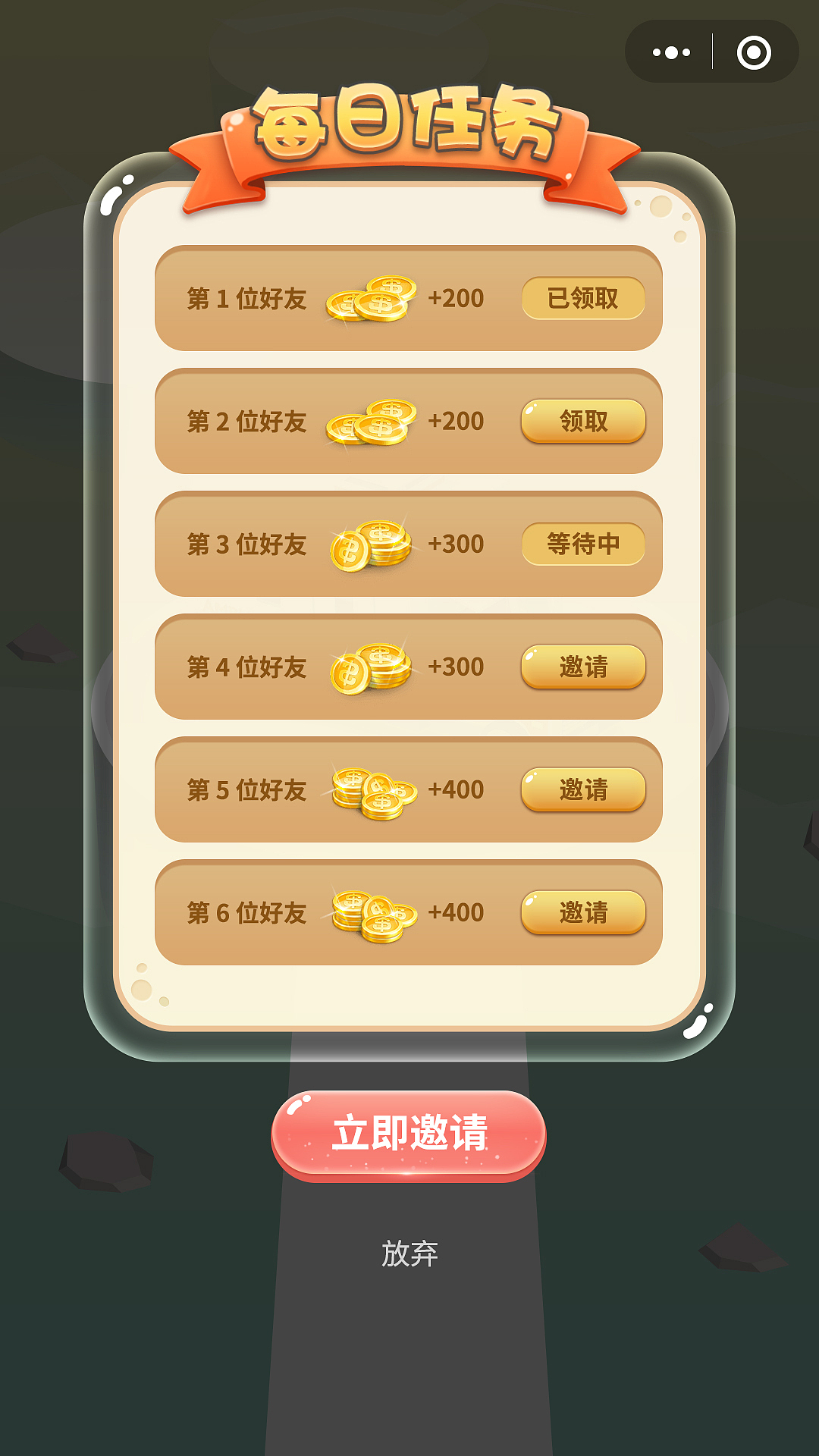
Task: Click the 等待中 waiting status for 第3位好友
Action: (582, 544)
